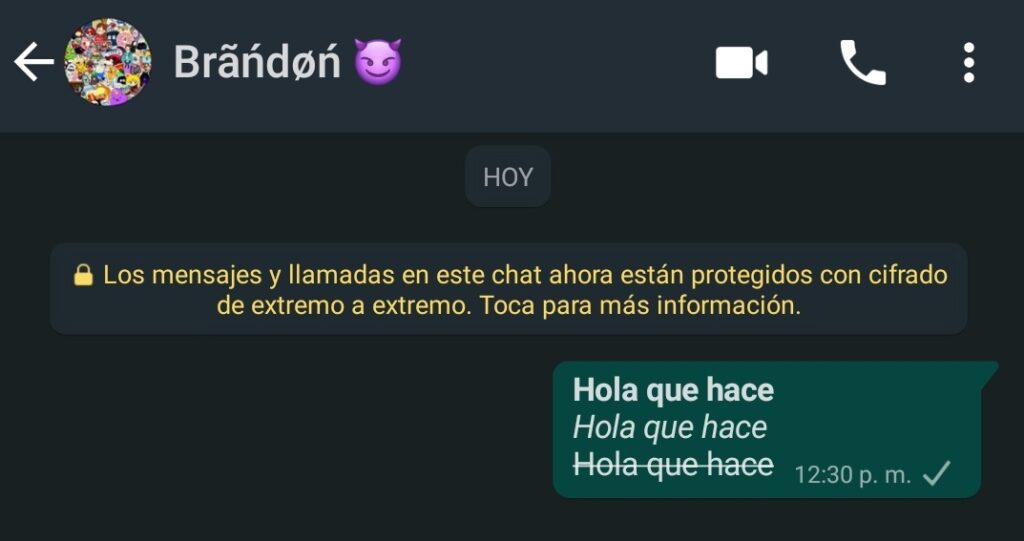Viewport: 1024px width, 541px height.
Task: Go back from Brãńdøń's chat
Action: point(33,63)
